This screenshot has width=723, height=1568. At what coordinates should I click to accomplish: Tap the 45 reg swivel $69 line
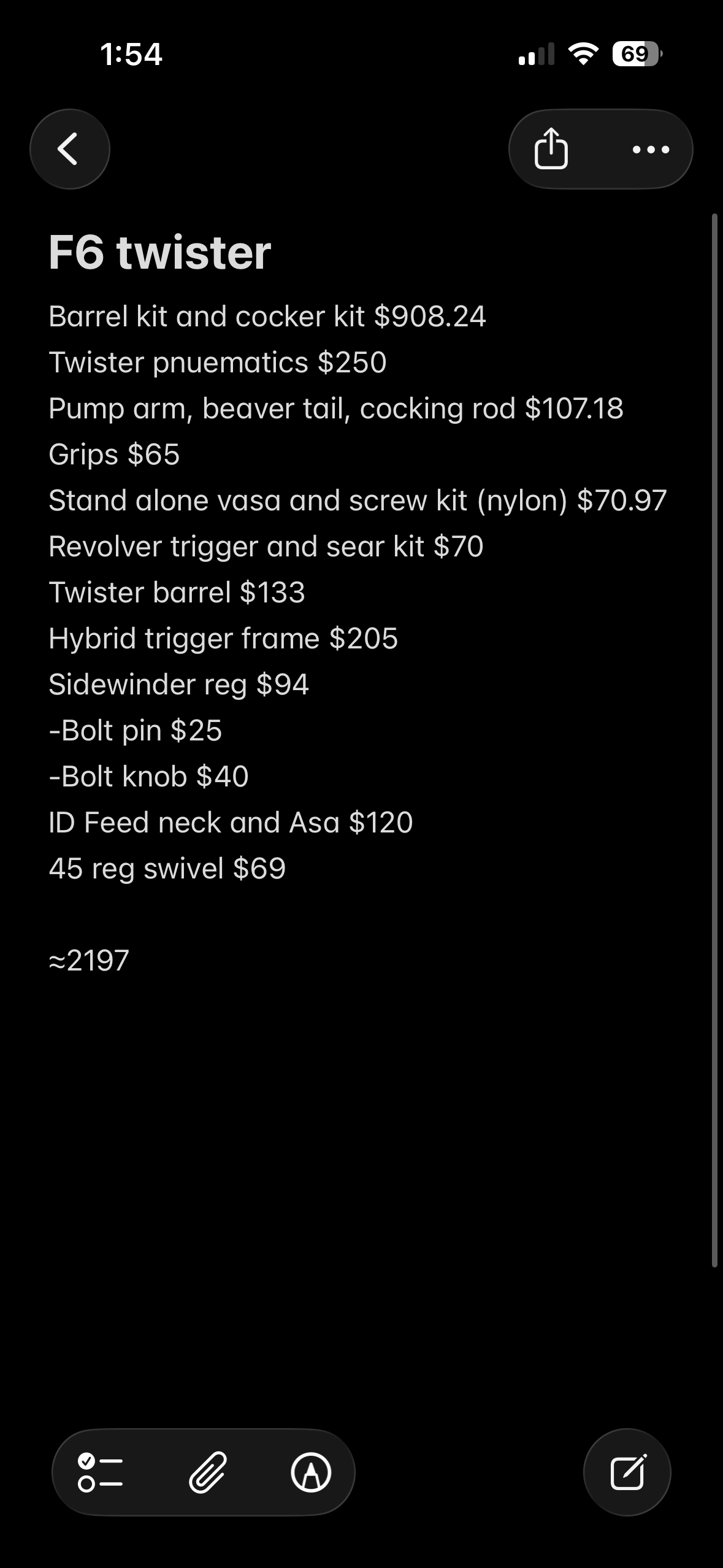[167, 868]
